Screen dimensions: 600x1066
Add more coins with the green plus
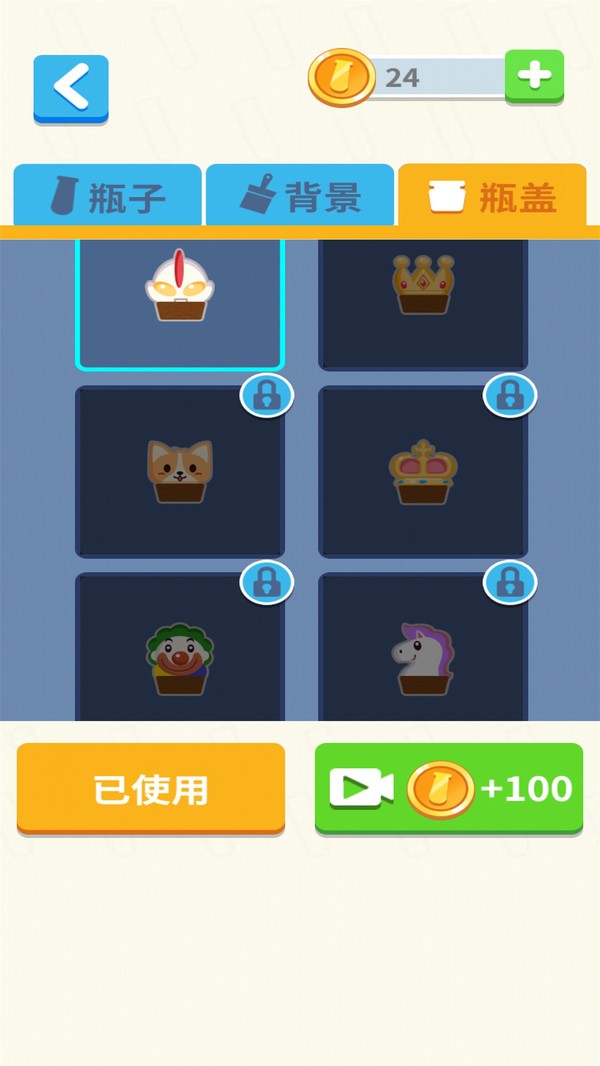coord(534,76)
